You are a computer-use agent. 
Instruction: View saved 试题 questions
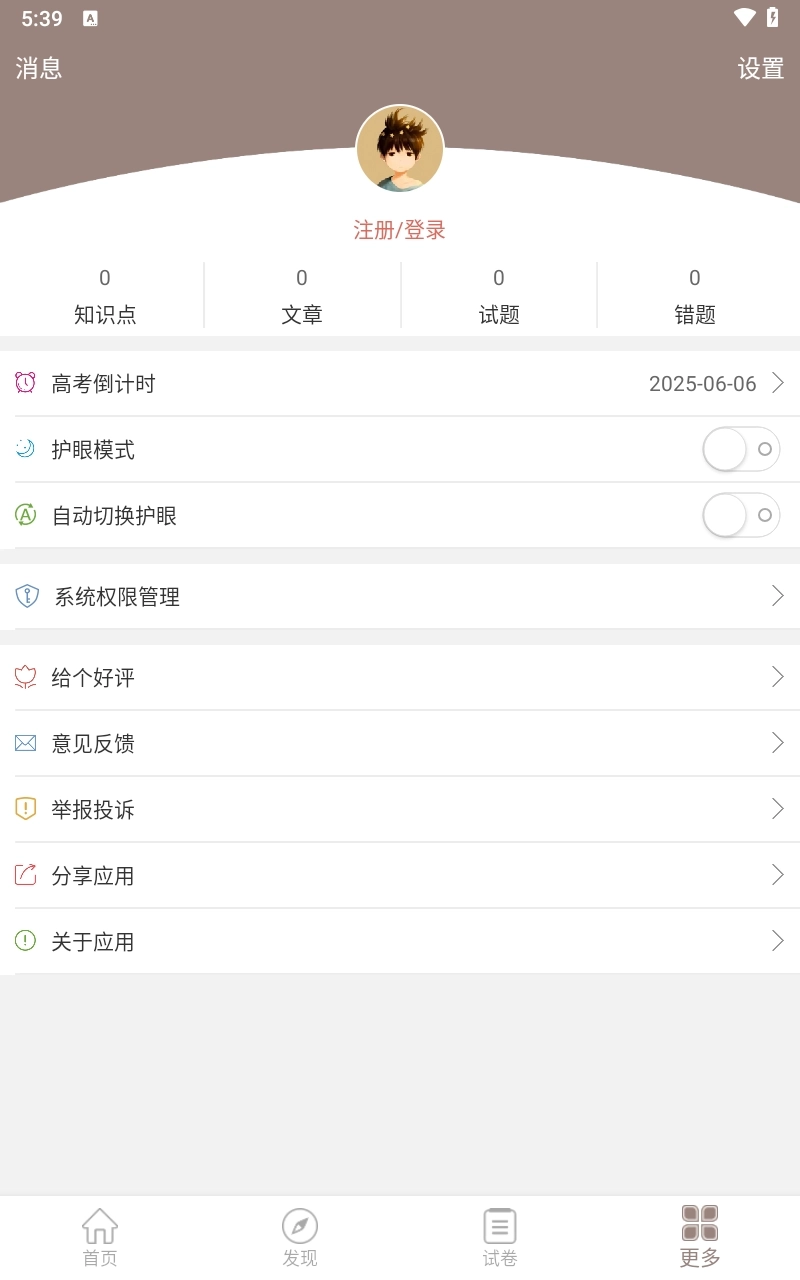coord(499,296)
